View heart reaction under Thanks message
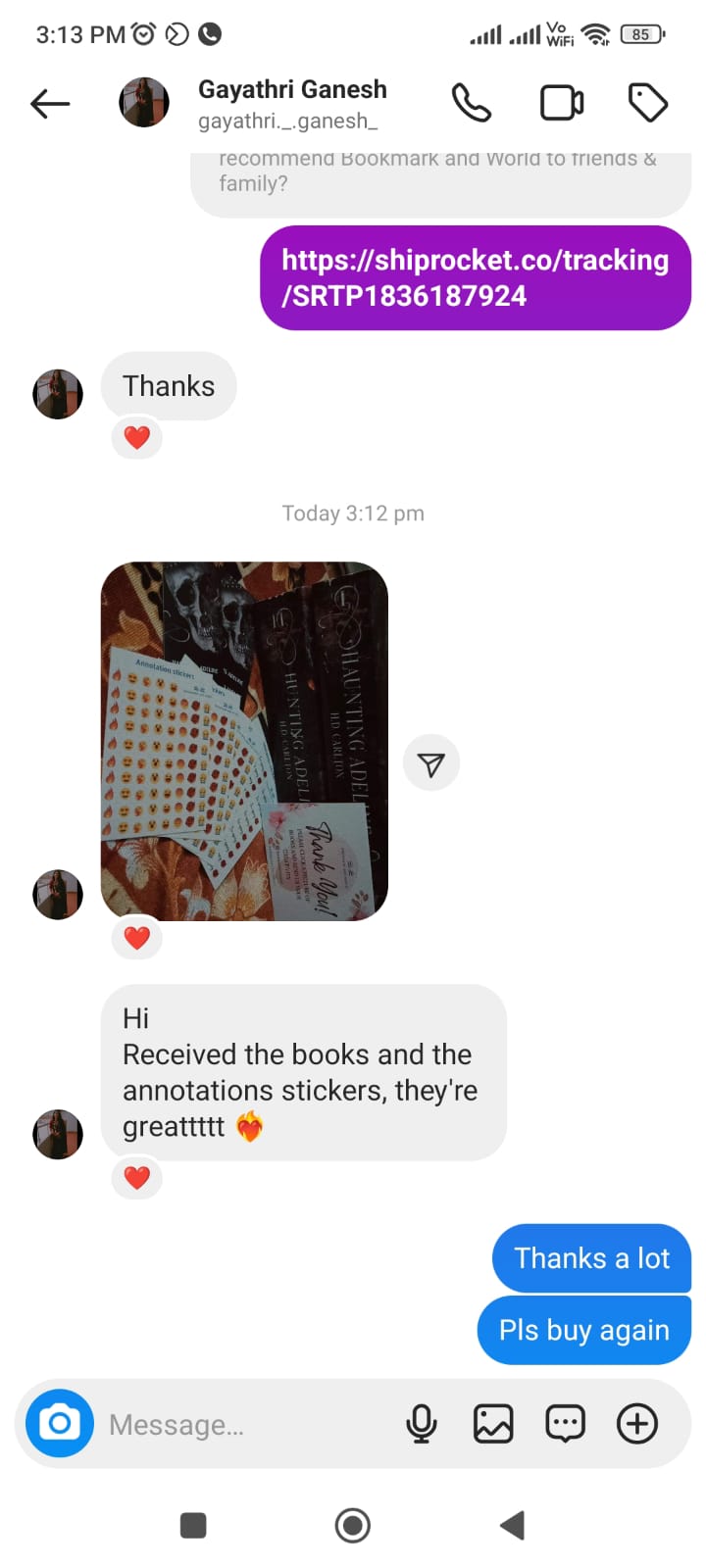The height and width of the screenshot is (1568, 706). point(137,438)
